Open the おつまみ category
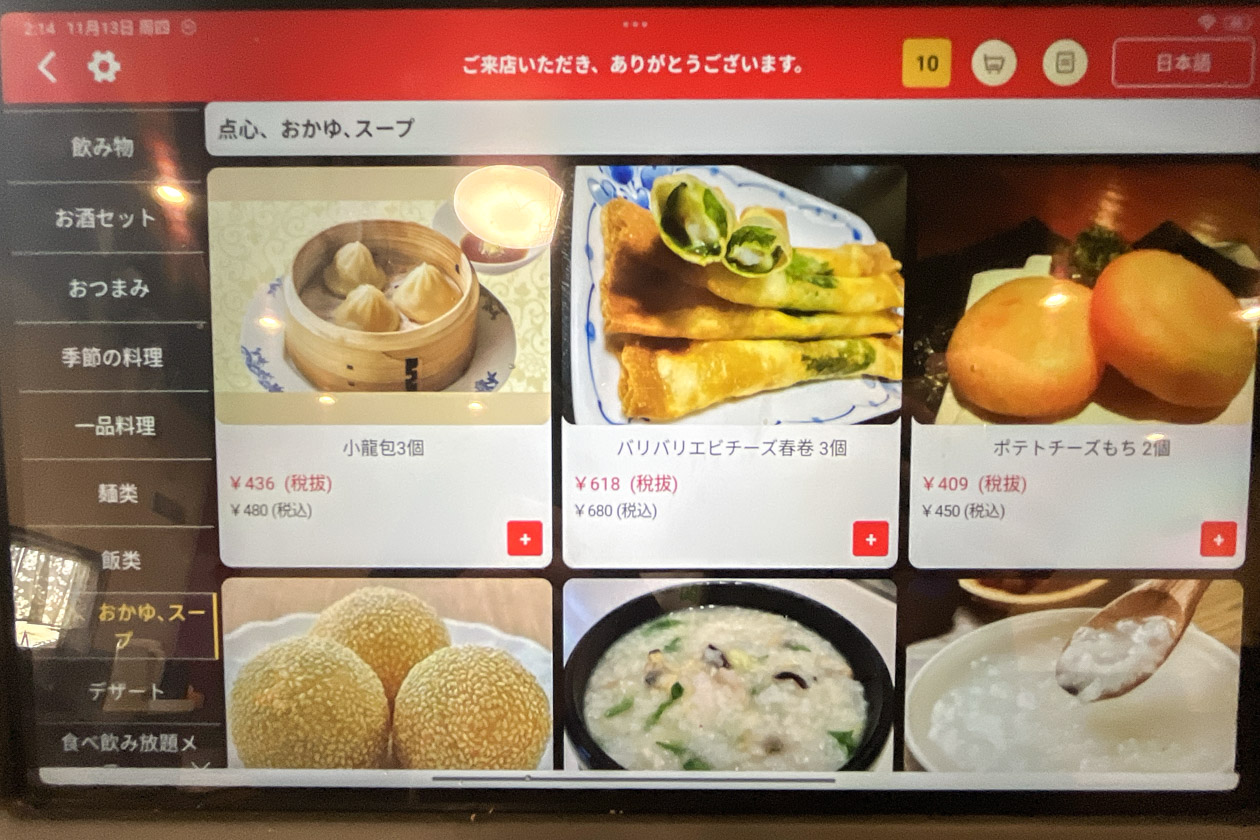Screen dimensions: 1260x840 click(x=109, y=288)
